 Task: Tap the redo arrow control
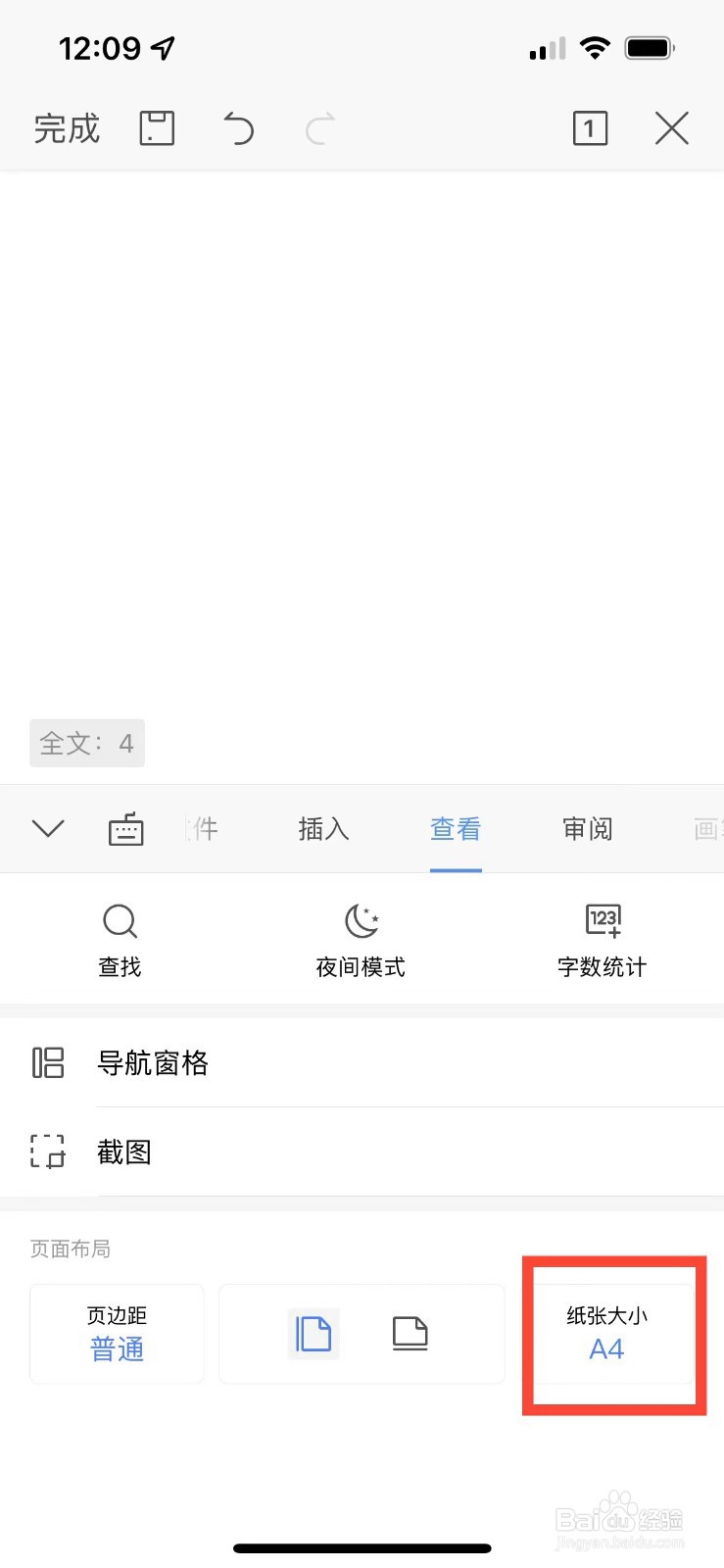point(318,127)
